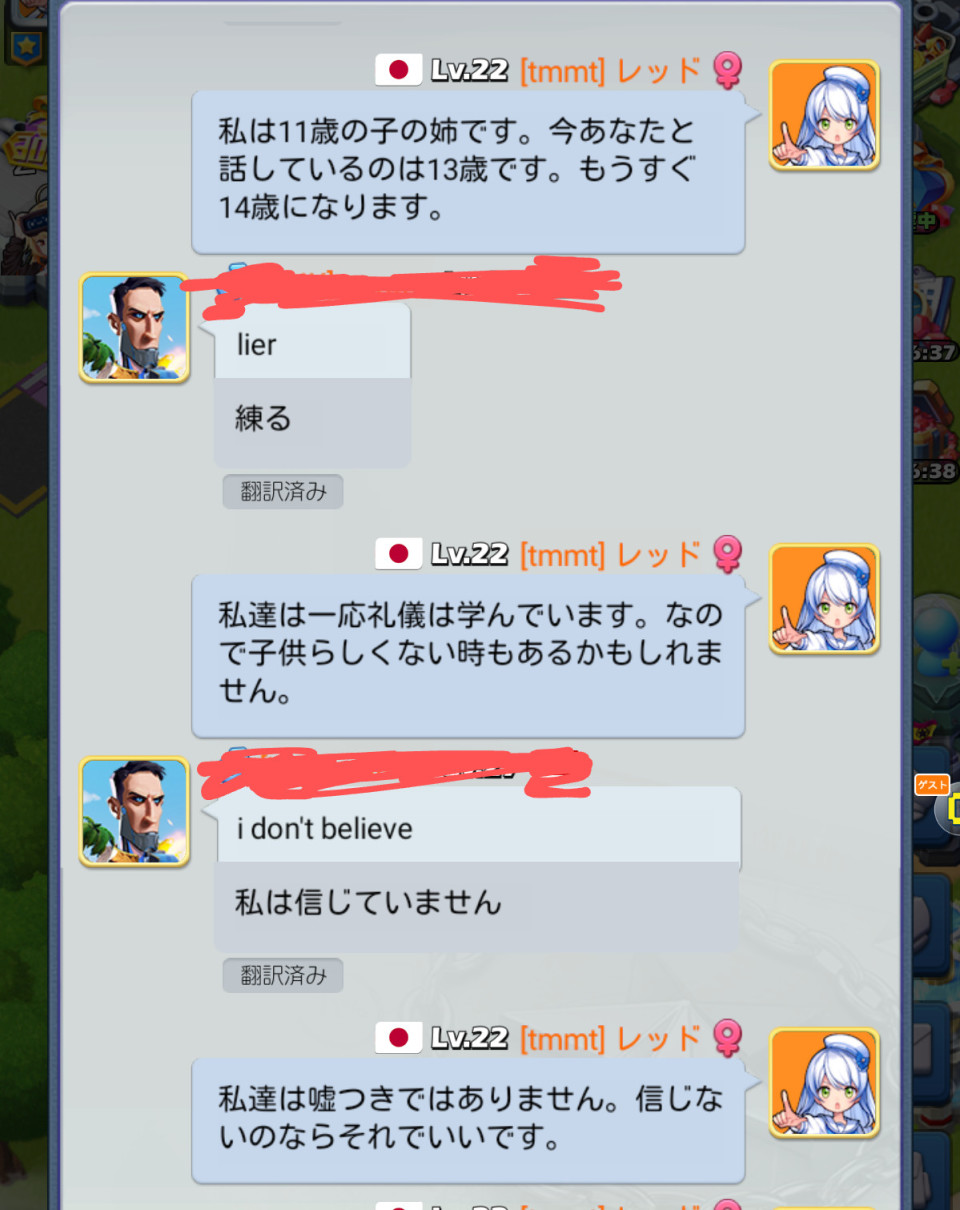Open bearded avatar next to 'lier' message
Image resolution: width=960 pixels, height=1210 pixels.
[135, 328]
